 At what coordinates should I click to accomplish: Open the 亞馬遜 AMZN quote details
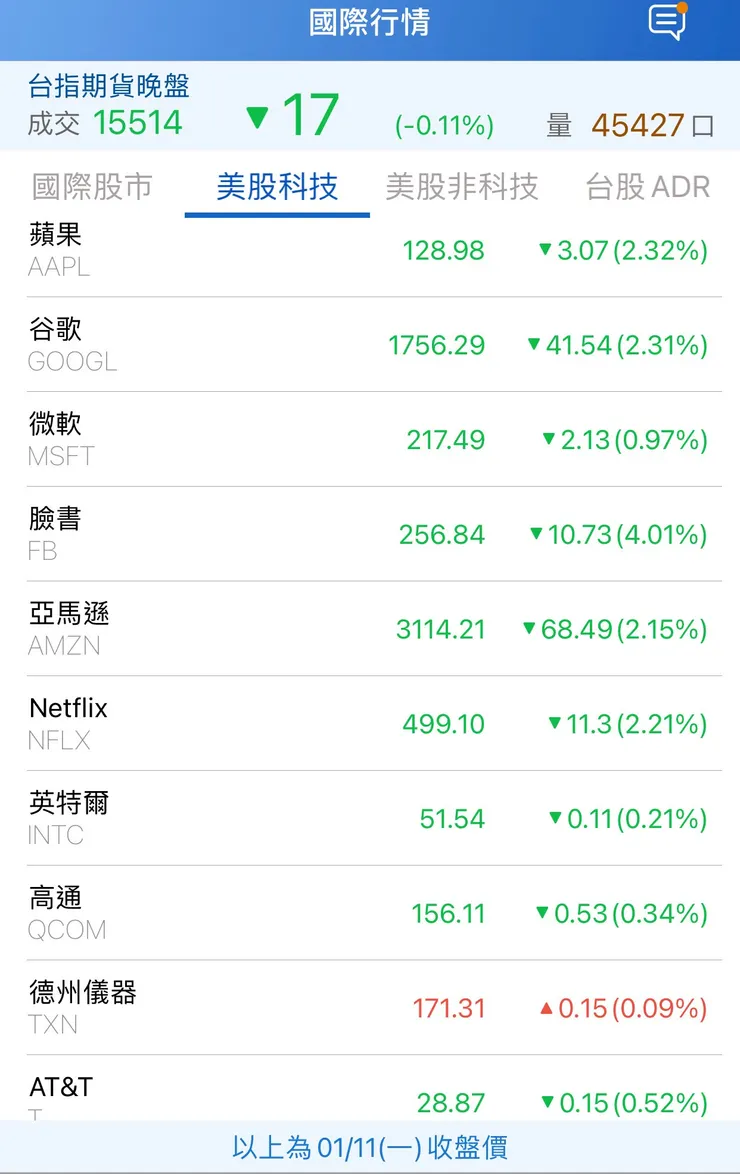370,629
